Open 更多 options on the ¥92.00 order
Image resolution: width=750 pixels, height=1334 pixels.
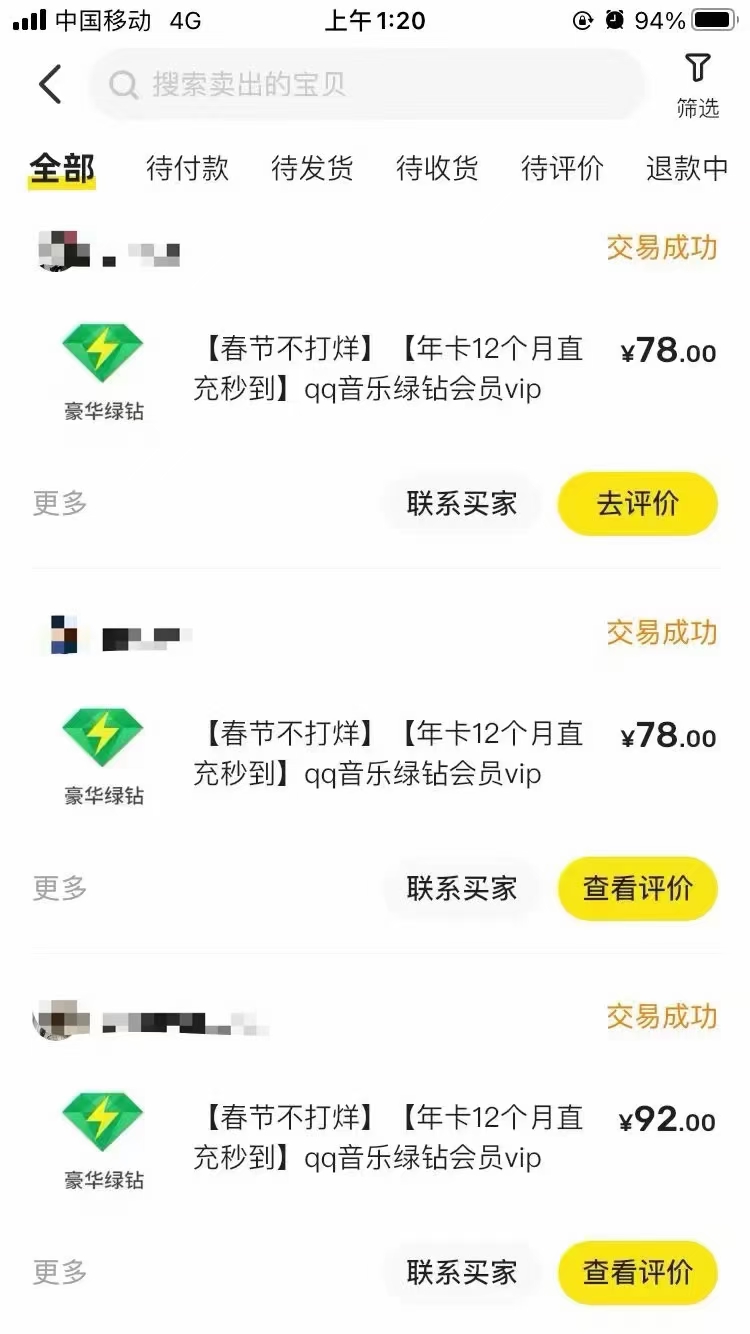pos(60,1272)
